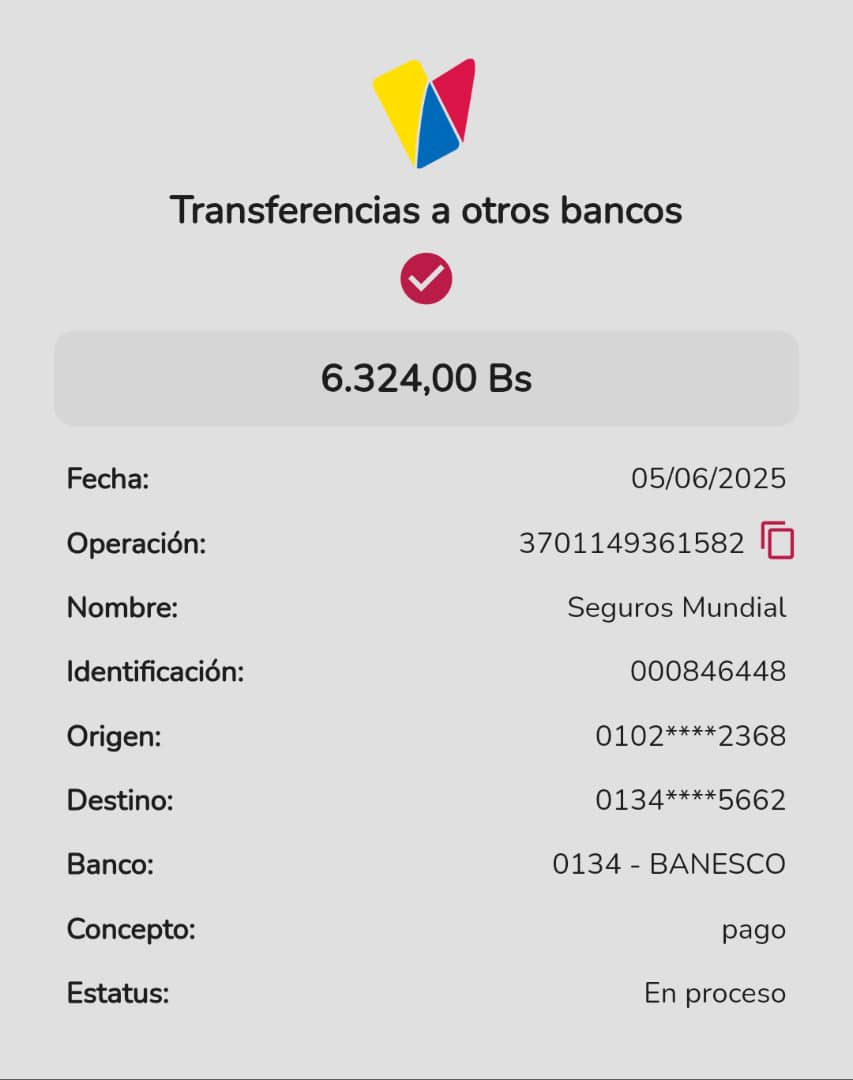Copy the operation number 3701149361582
Image resolution: width=853 pixels, height=1080 pixels.
pos(777,541)
